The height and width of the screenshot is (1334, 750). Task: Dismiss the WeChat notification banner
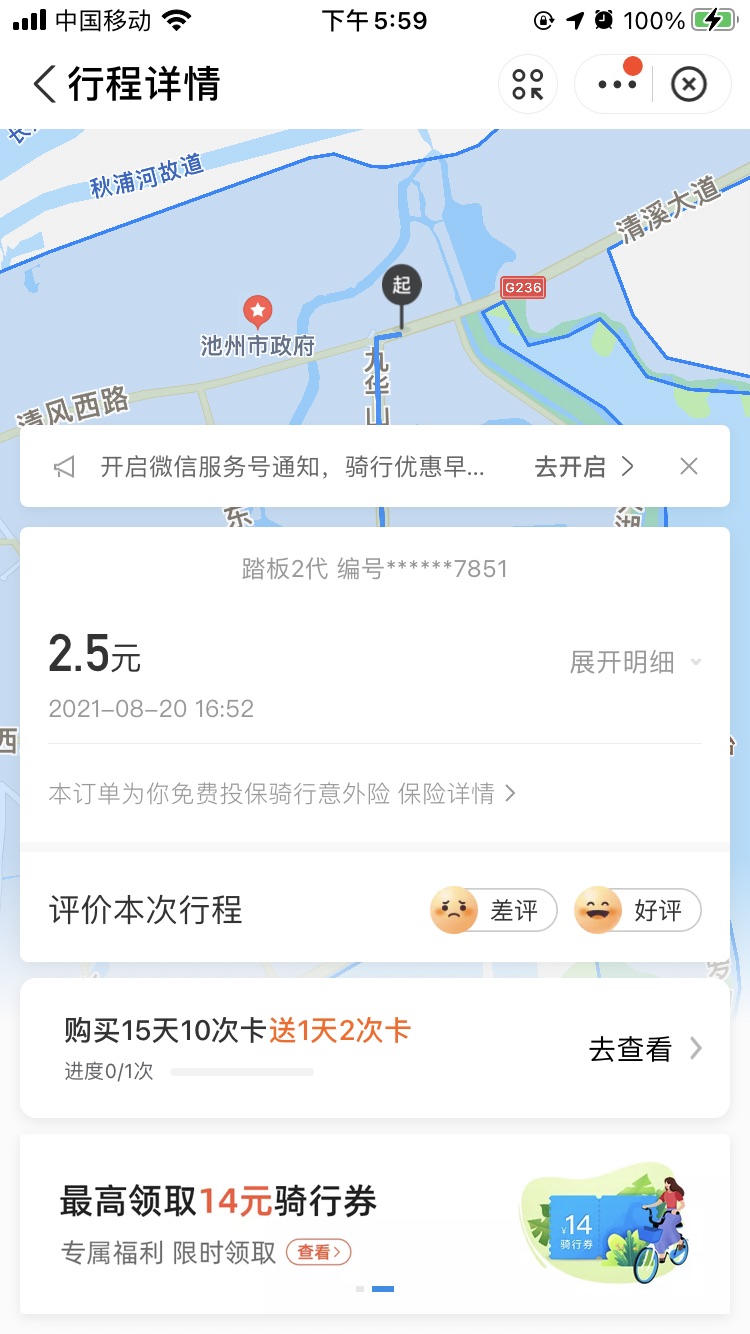click(689, 467)
